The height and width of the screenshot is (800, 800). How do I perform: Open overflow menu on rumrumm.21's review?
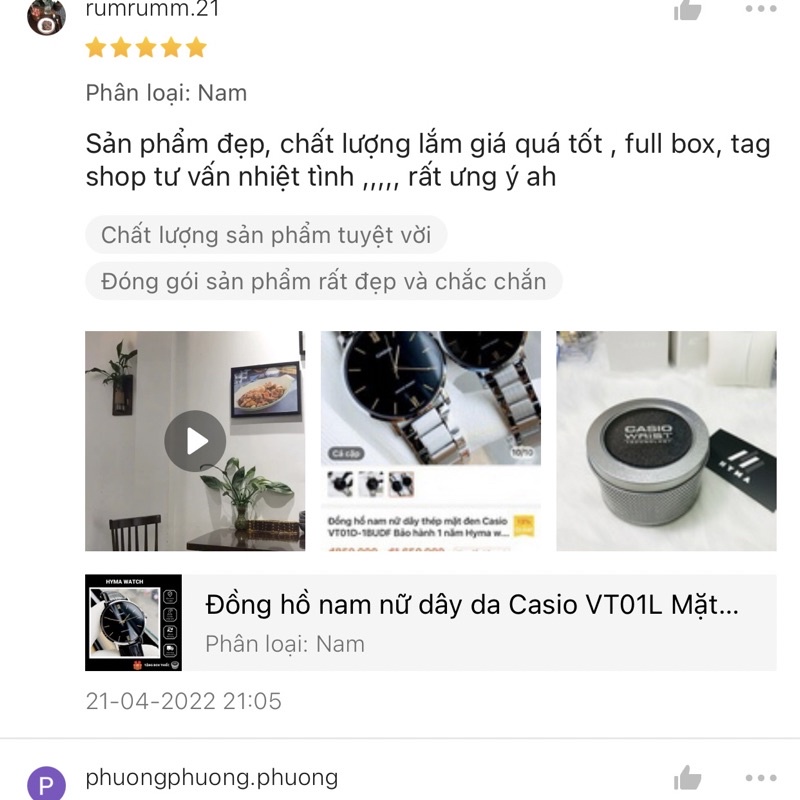pos(760,9)
